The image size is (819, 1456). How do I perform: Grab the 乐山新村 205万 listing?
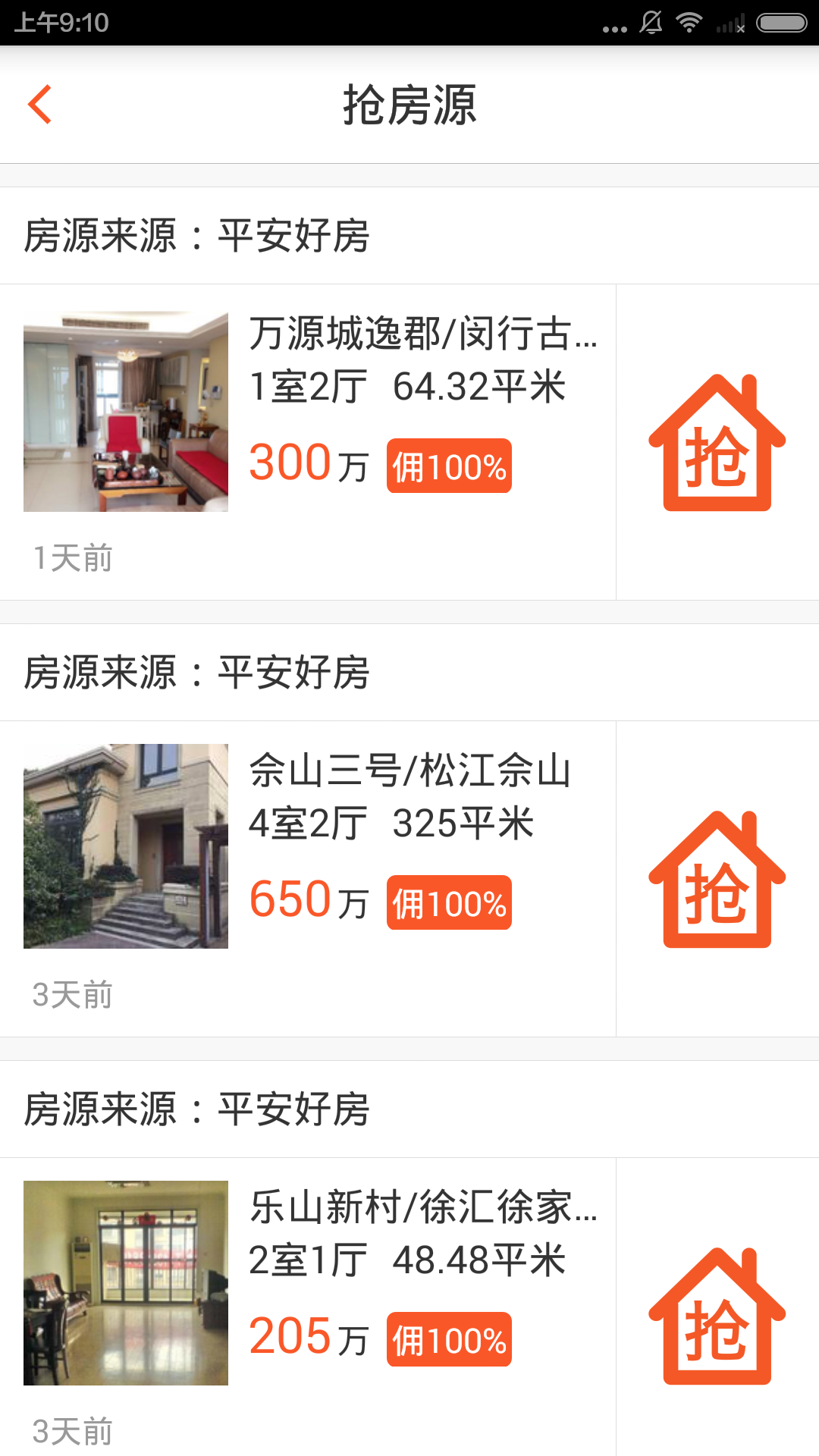[717, 1316]
